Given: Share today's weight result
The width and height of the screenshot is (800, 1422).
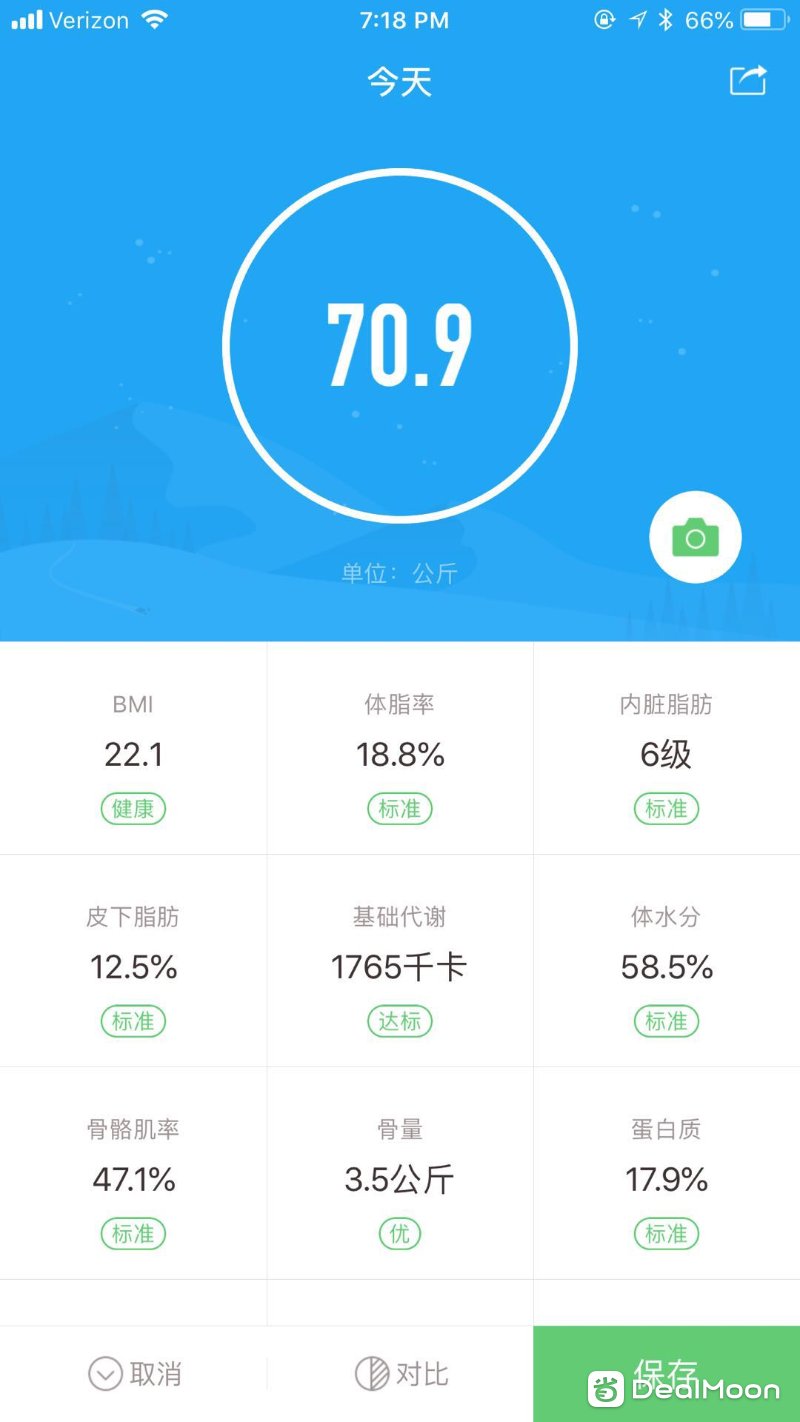Looking at the screenshot, I should (x=748, y=80).
